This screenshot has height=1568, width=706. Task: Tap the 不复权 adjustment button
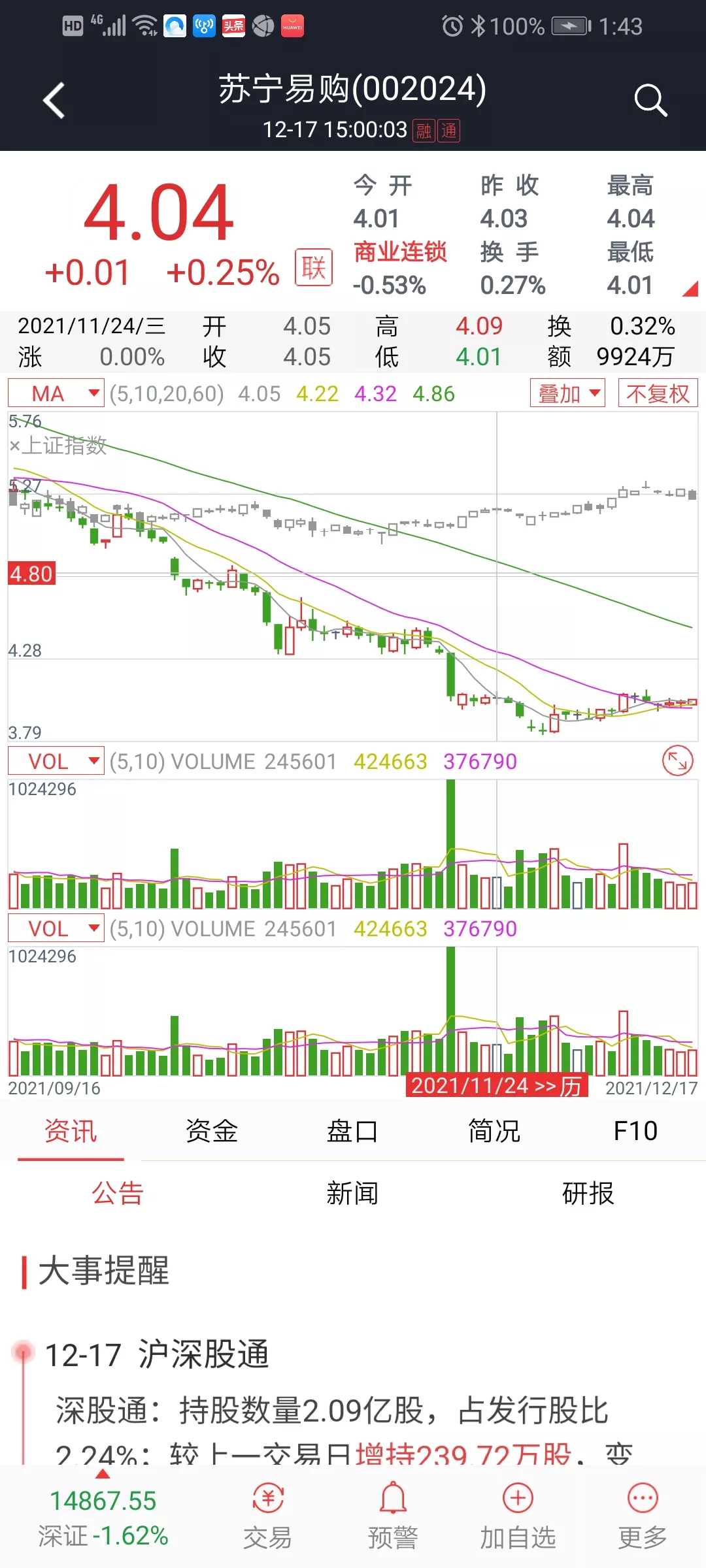658,393
